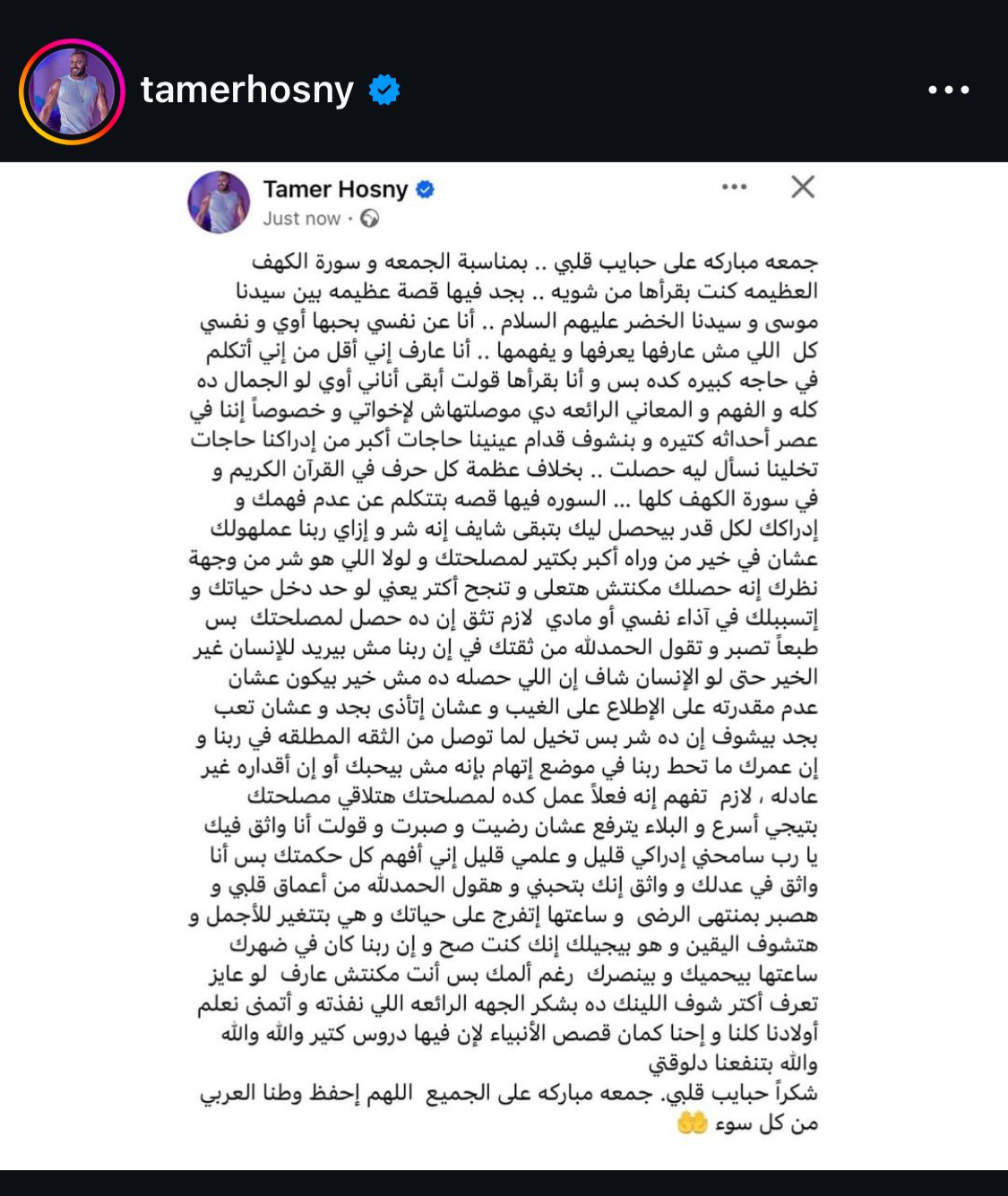Screen dimensions: 1008x1196
Task: Tap the posted screenshot image
Action: 504,665
